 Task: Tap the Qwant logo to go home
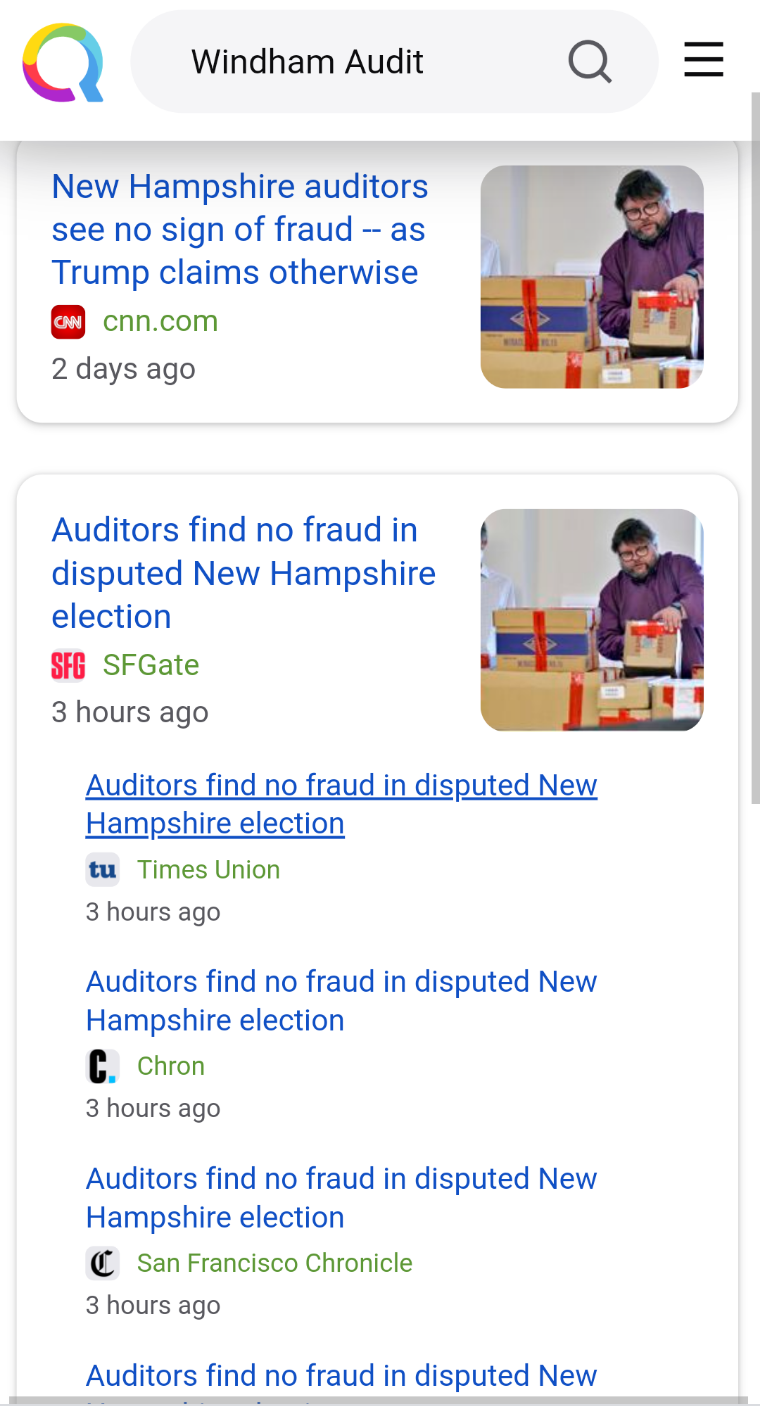[x=63, y=63]
